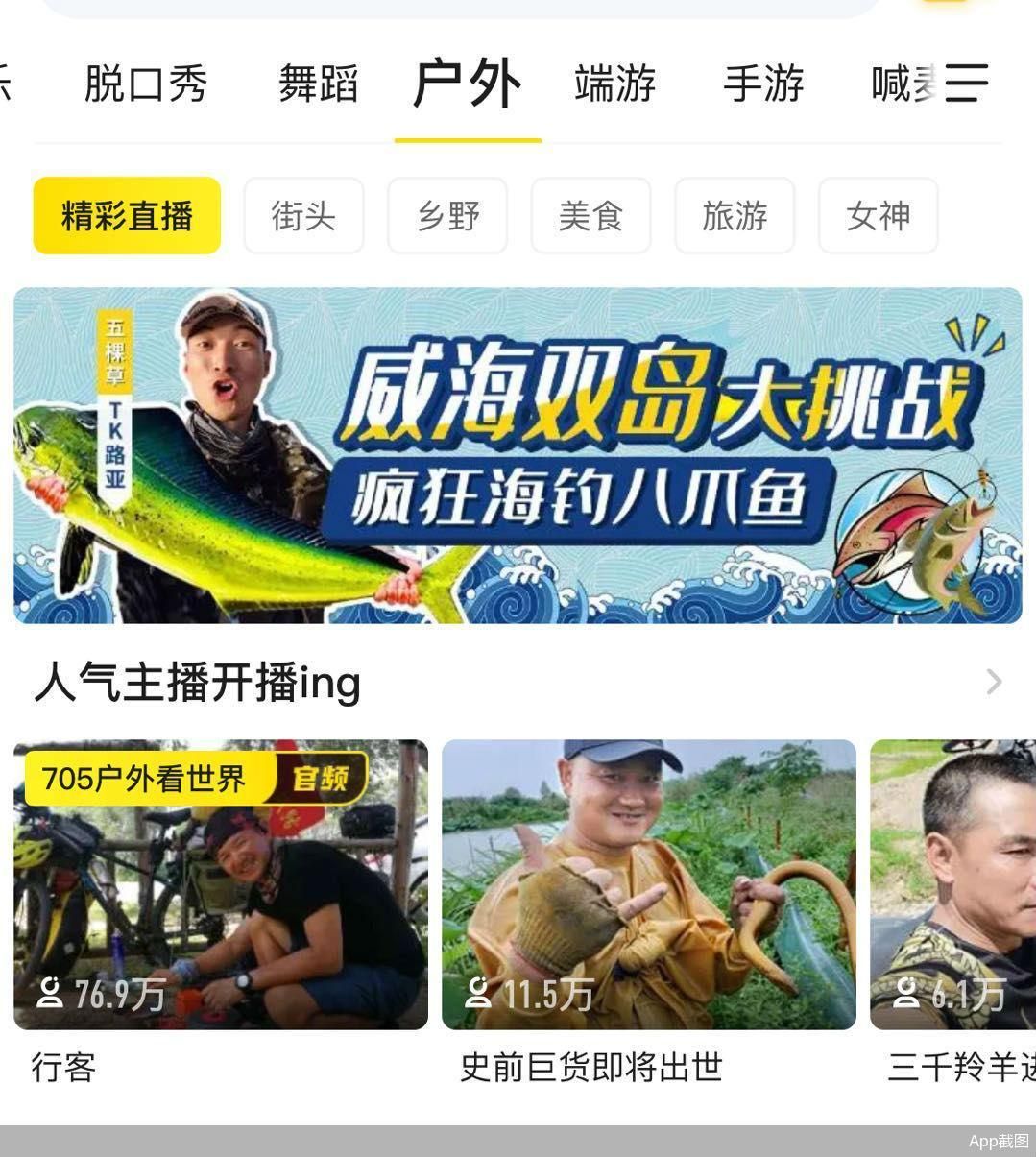
Task: Filter by the 美食 chip
Action: tap(590, 216)
